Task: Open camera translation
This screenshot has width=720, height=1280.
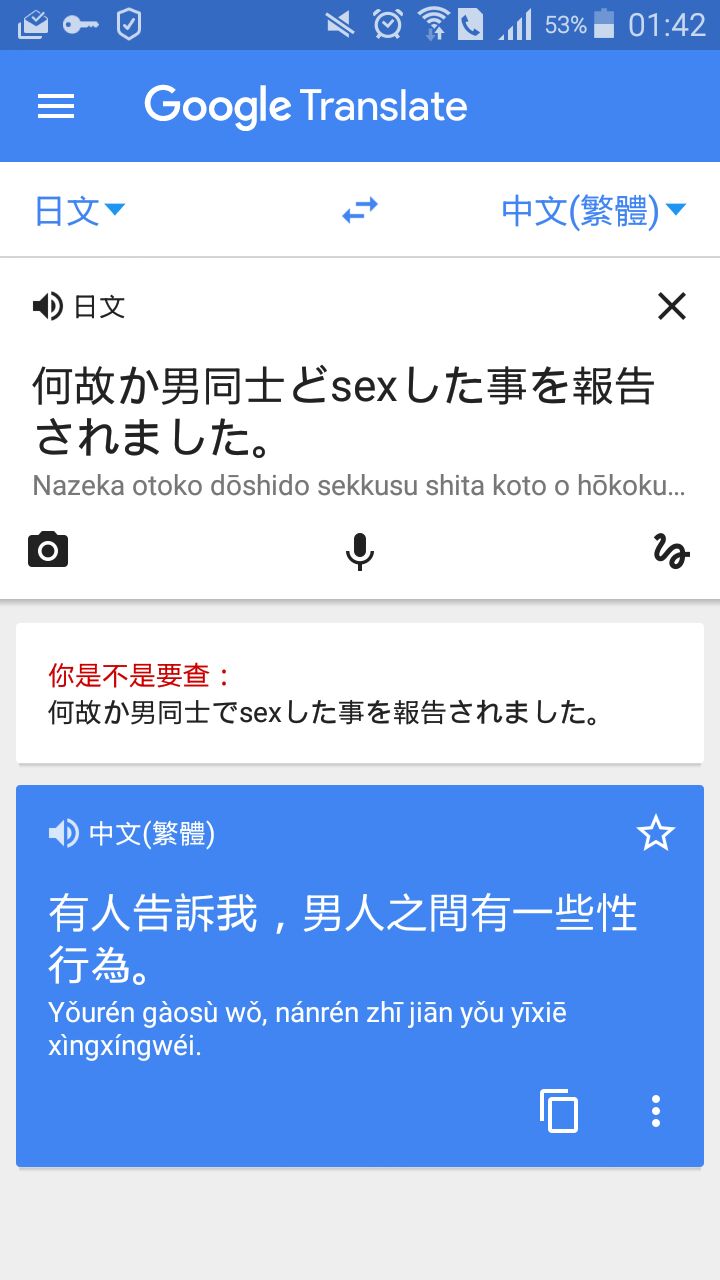Action: point(48,550)
